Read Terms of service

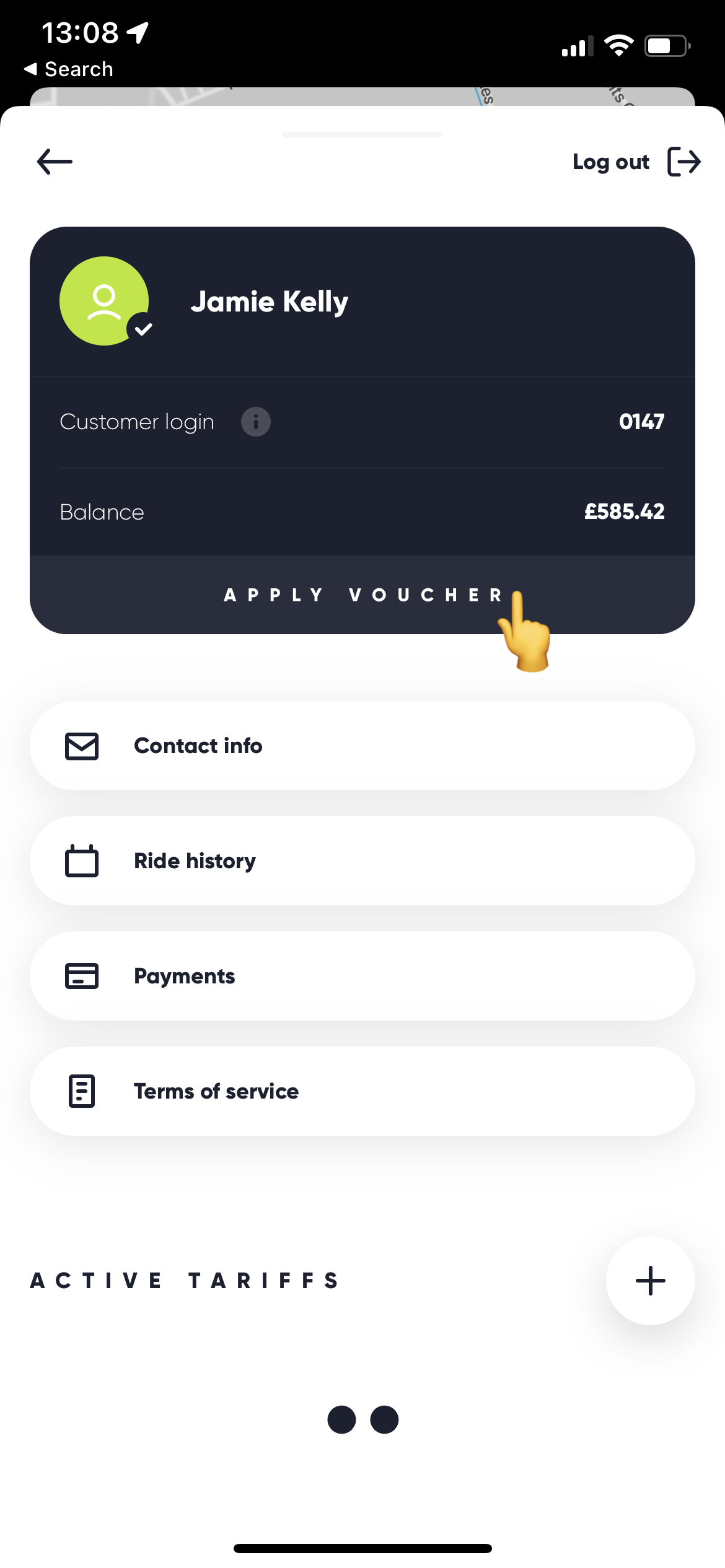[362, 1091]
